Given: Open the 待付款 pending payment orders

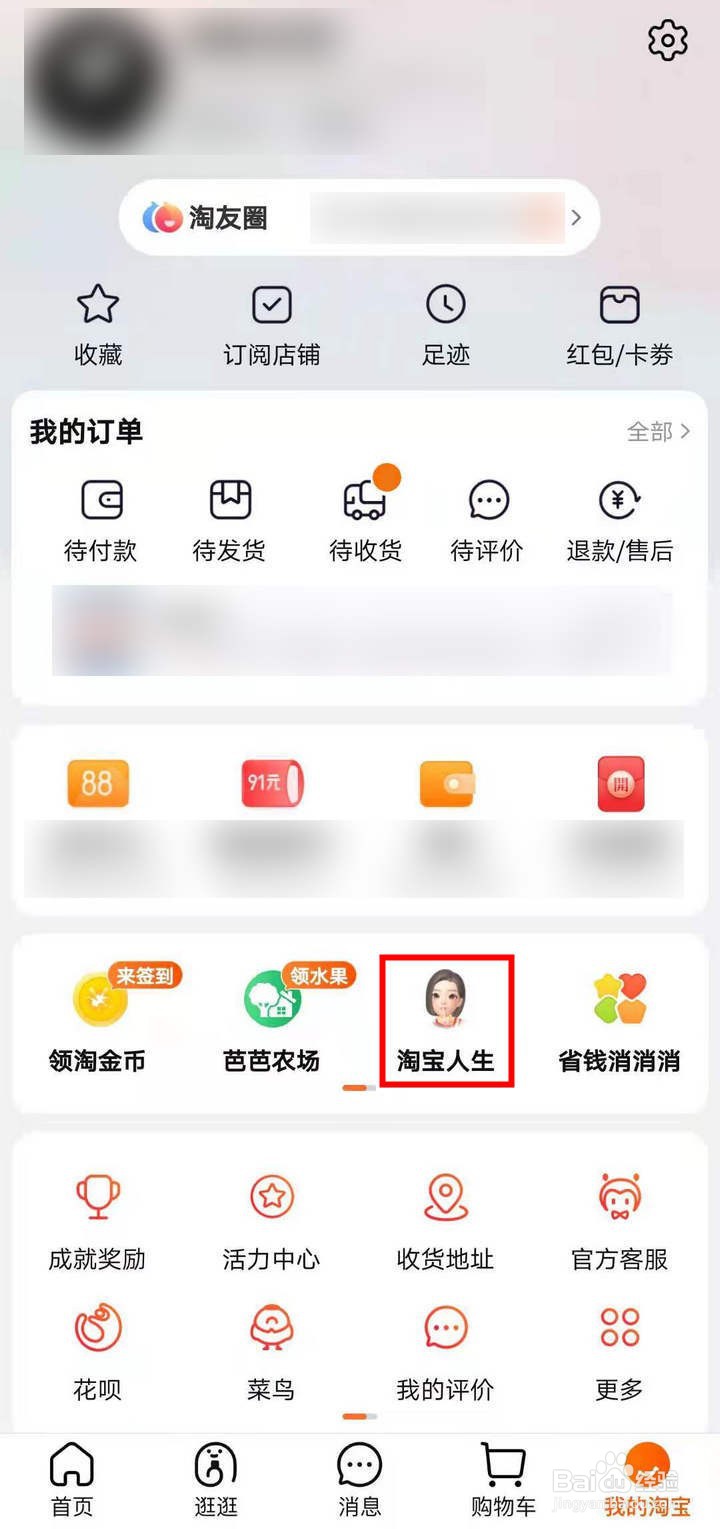Looking at the screenshot, I should tap(99, 515).
